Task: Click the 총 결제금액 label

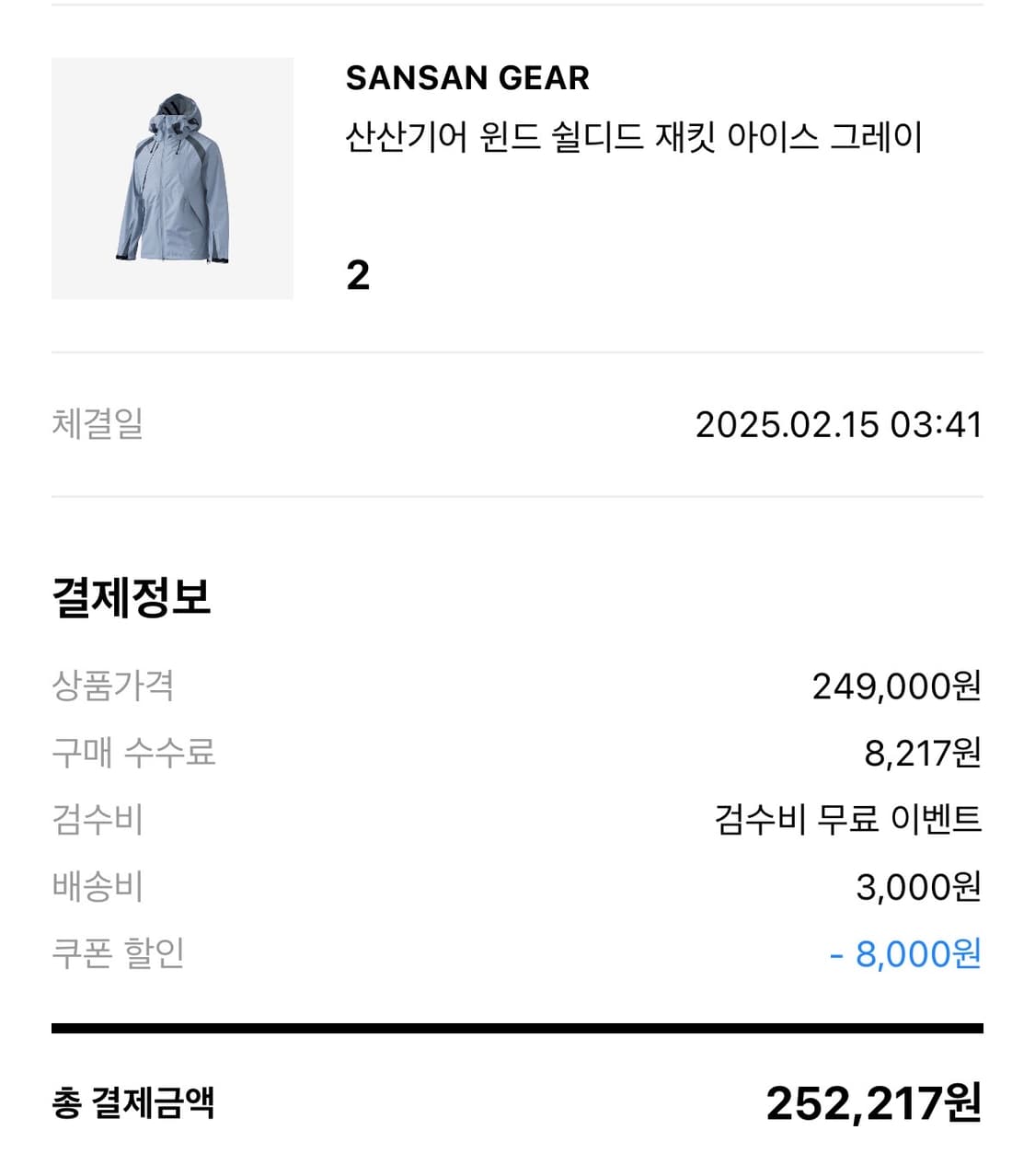Action: [132, 1100]
